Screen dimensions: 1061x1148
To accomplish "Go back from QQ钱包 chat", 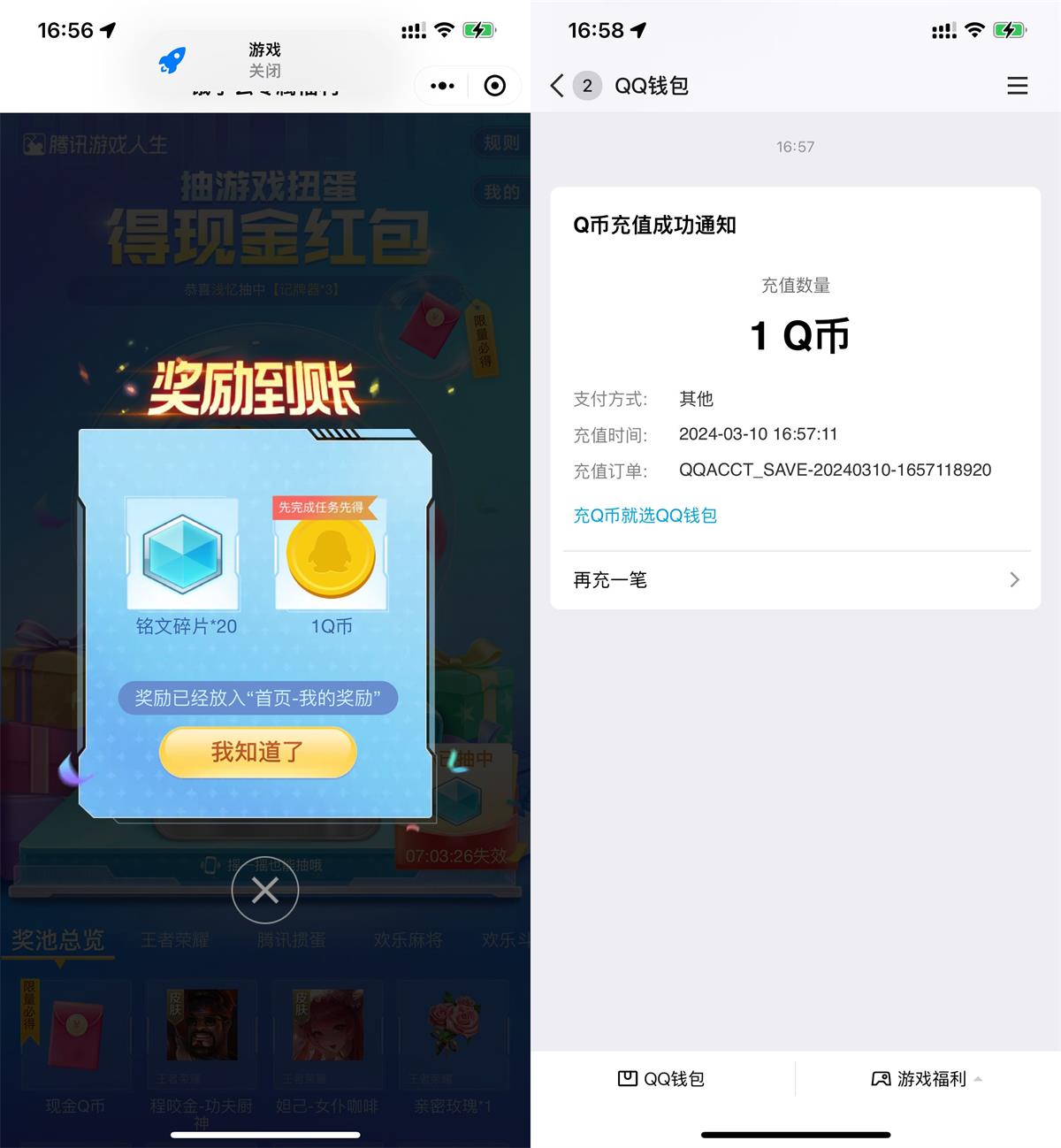I will point(556,86).
